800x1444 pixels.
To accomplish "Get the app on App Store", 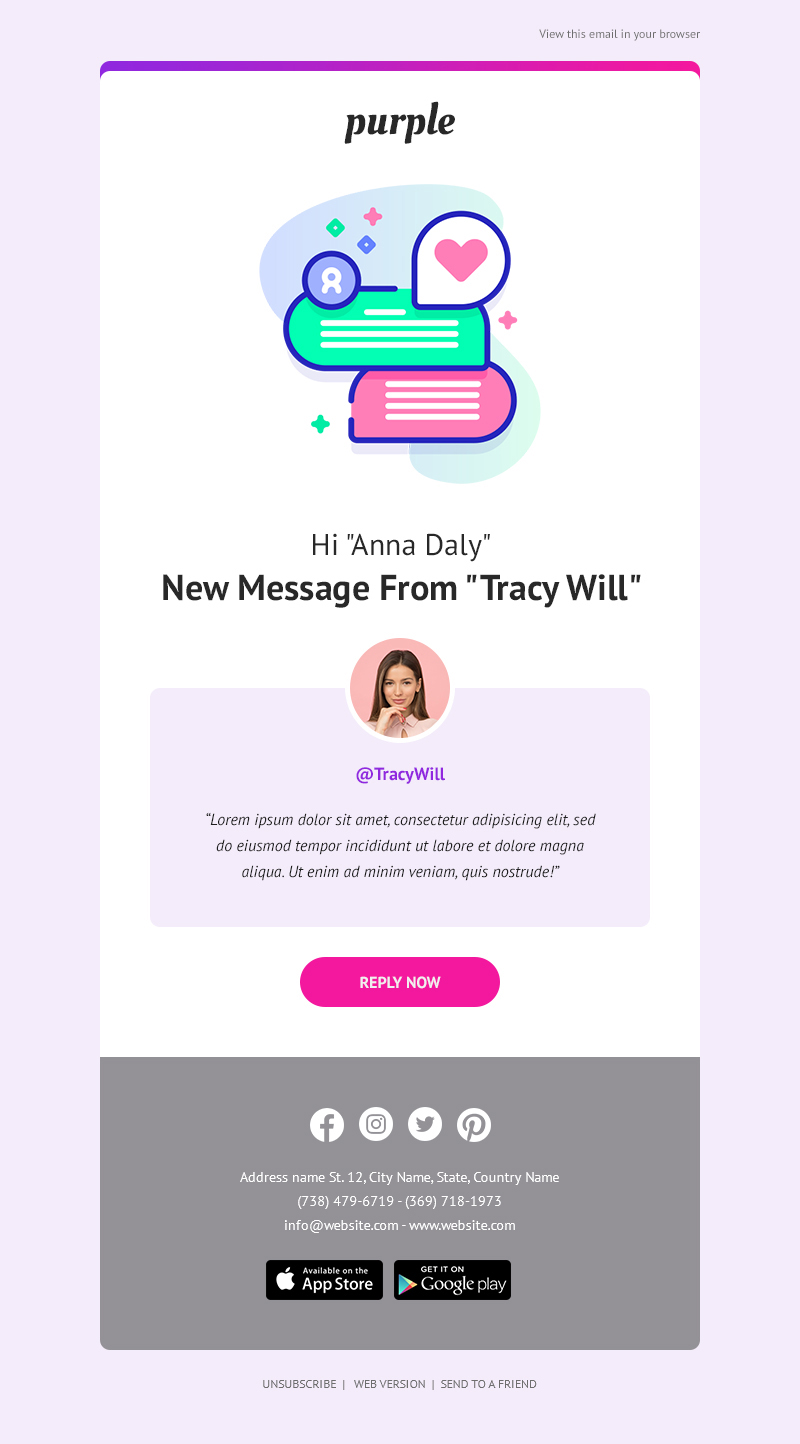I will click(324, 1280).
